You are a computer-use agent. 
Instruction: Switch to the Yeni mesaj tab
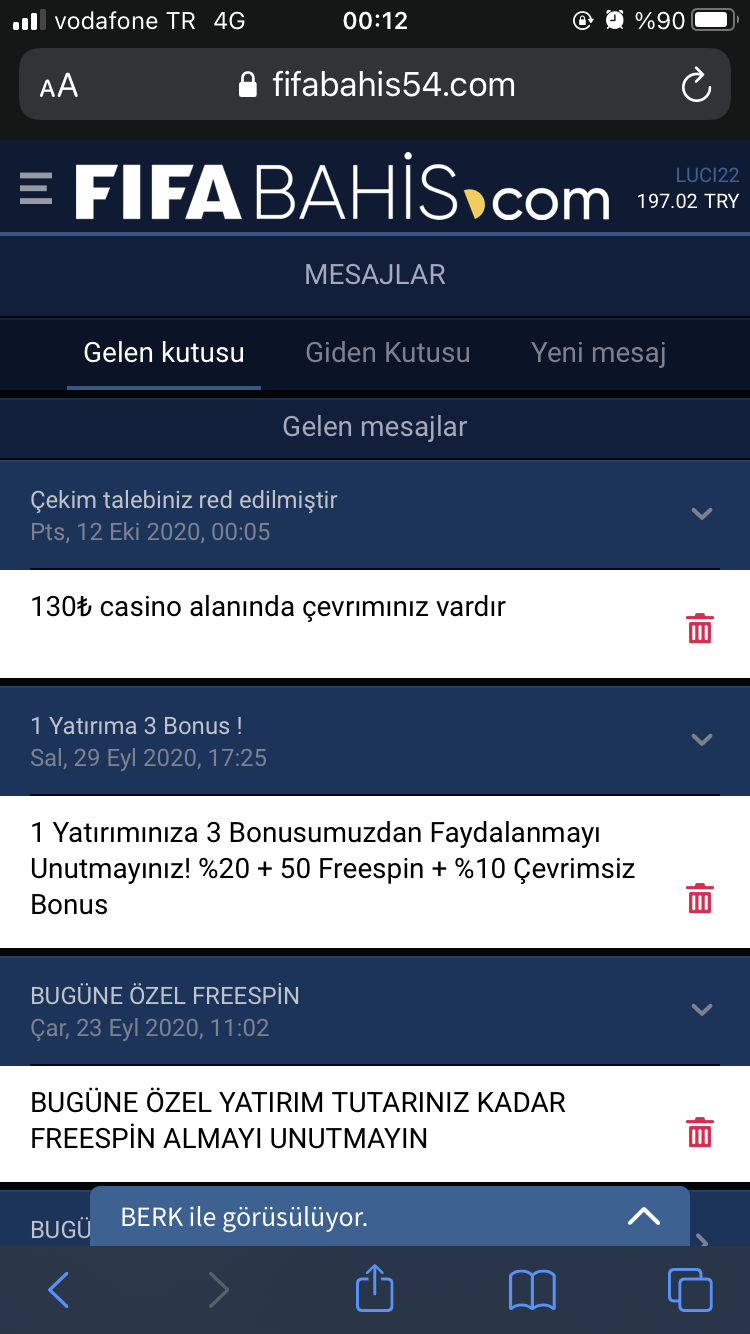tap(598, 352)
